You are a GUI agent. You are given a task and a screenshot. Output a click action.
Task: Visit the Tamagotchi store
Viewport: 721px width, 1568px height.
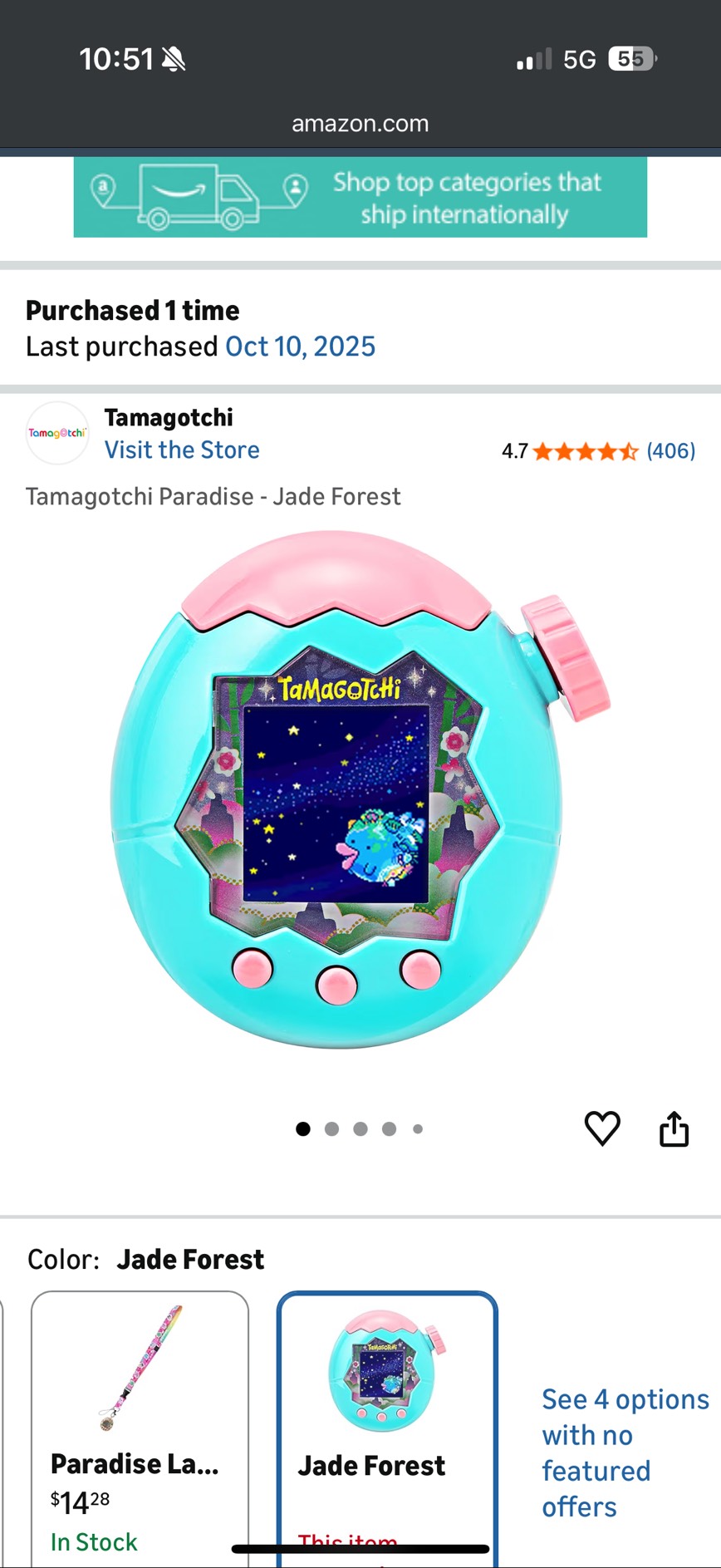[x=182, y=450]
